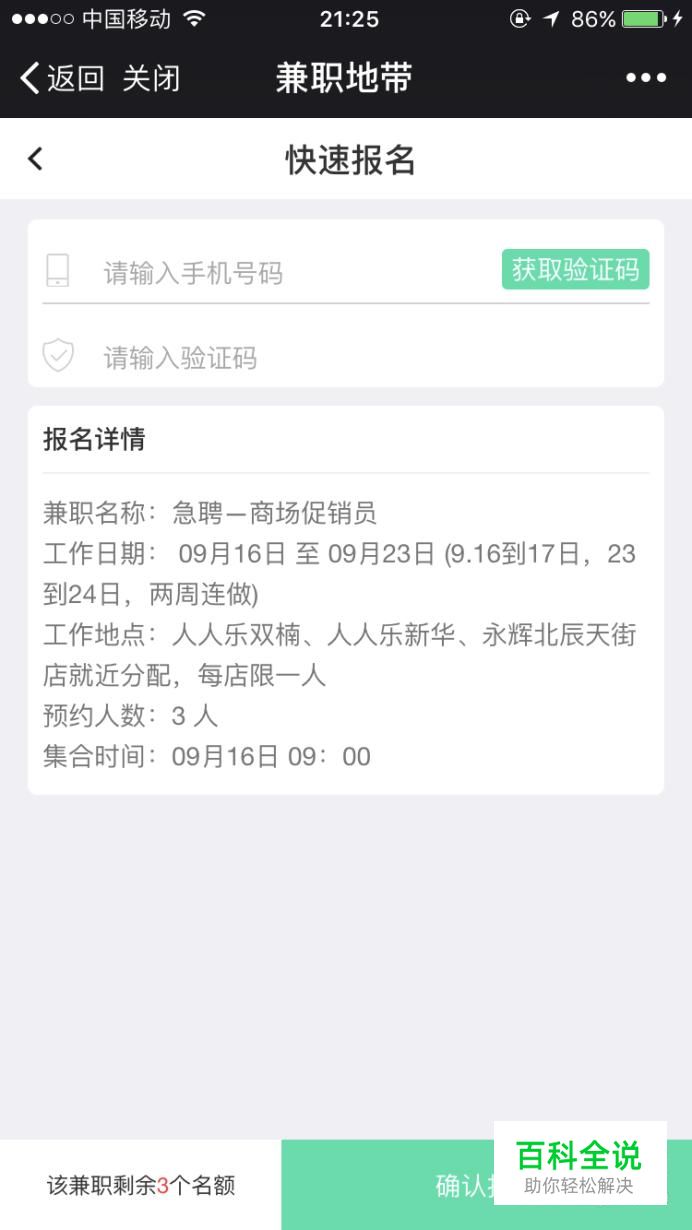
Task: Tap 获取验证码 to get a code
Action: click(x=575, y=270)
